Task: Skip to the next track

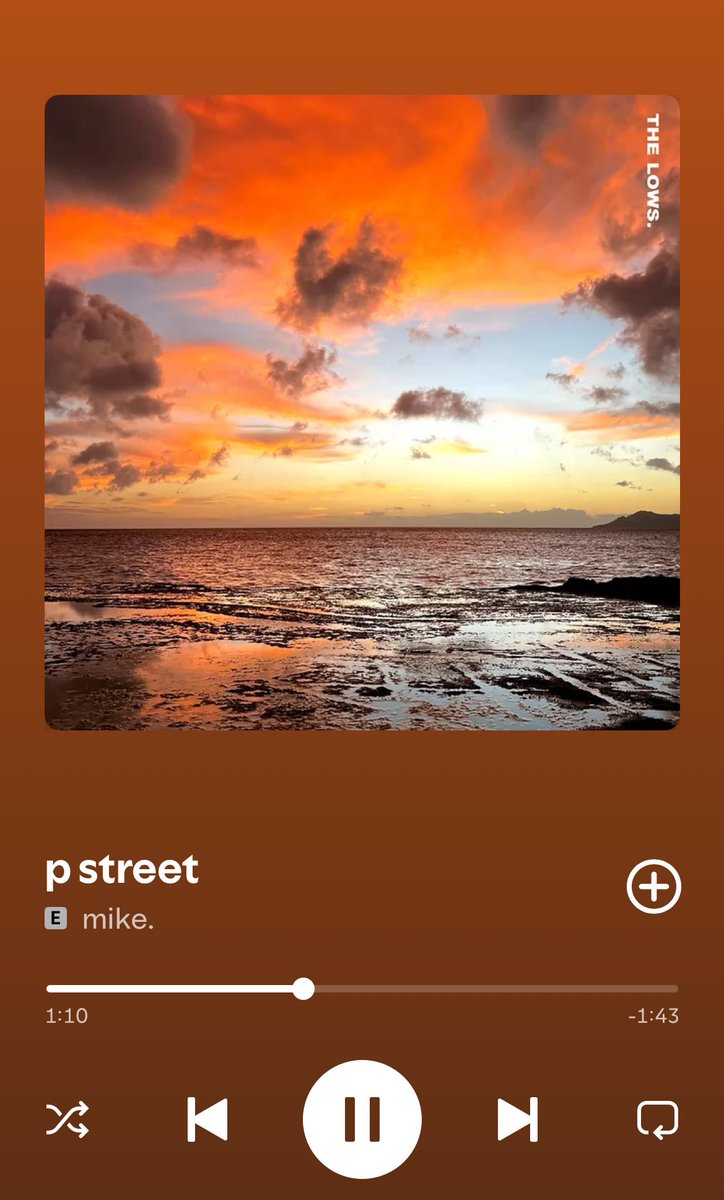Action: click(518, 1119)
